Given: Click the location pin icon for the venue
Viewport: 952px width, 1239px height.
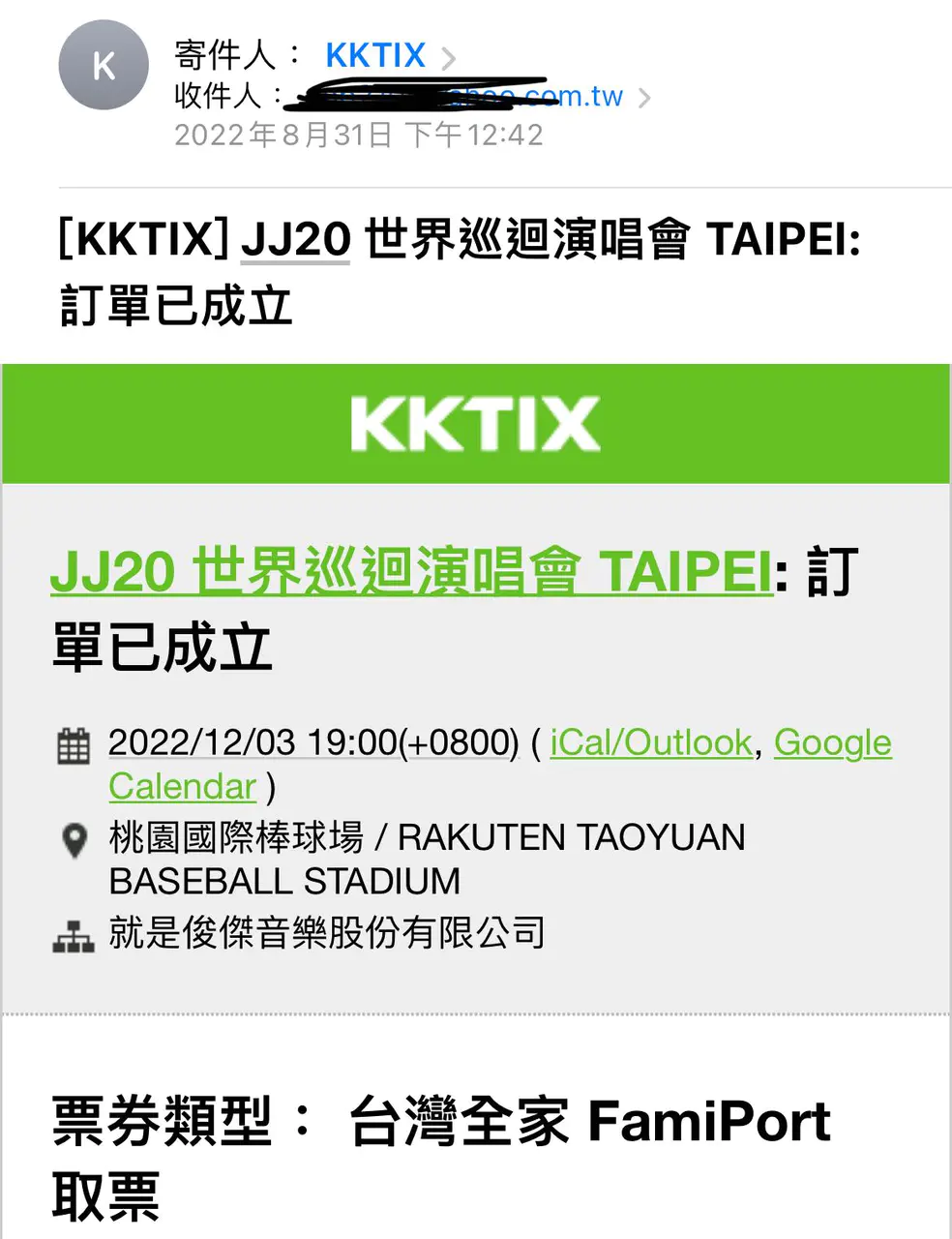Looking at the screenshot, I should coord(72,842).
